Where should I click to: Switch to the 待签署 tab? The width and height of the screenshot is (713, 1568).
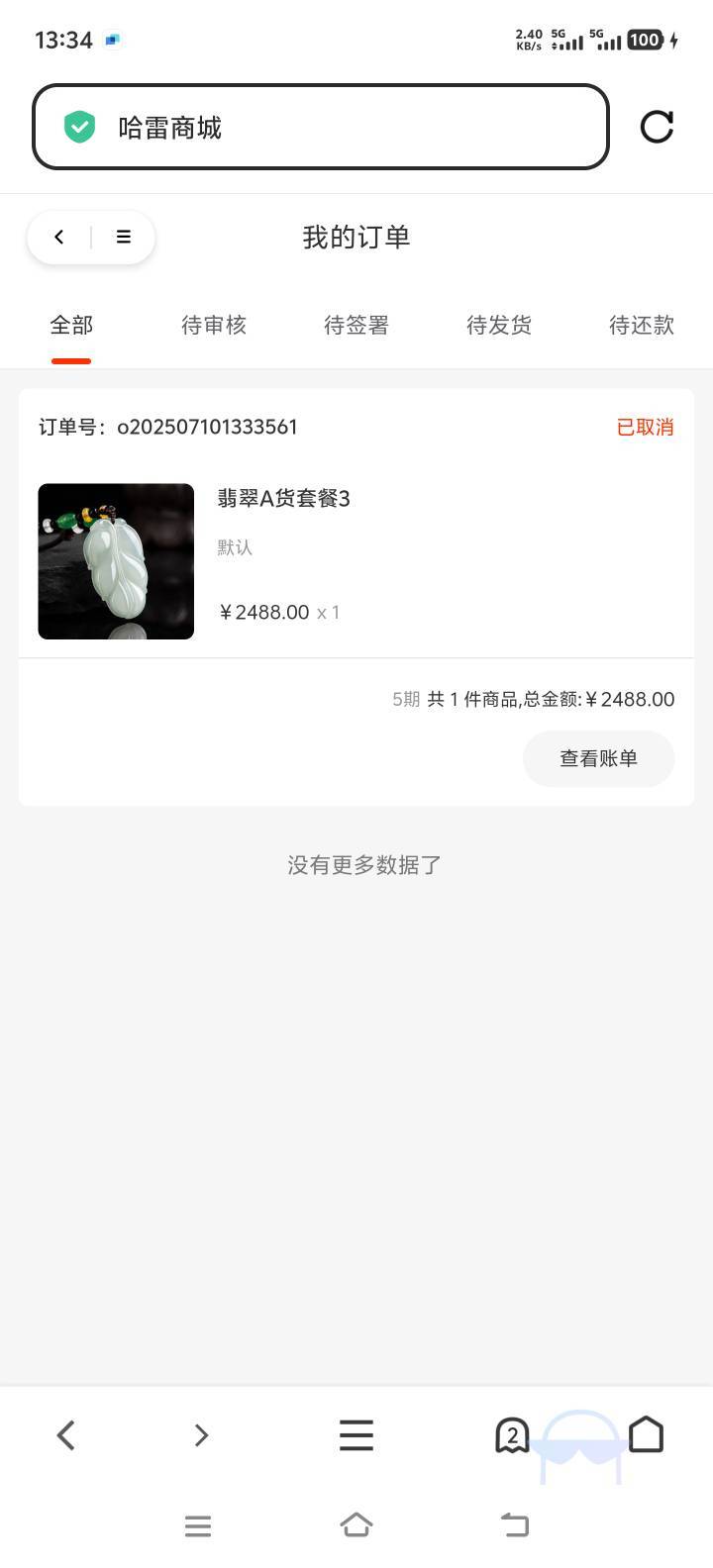point(356,325)
